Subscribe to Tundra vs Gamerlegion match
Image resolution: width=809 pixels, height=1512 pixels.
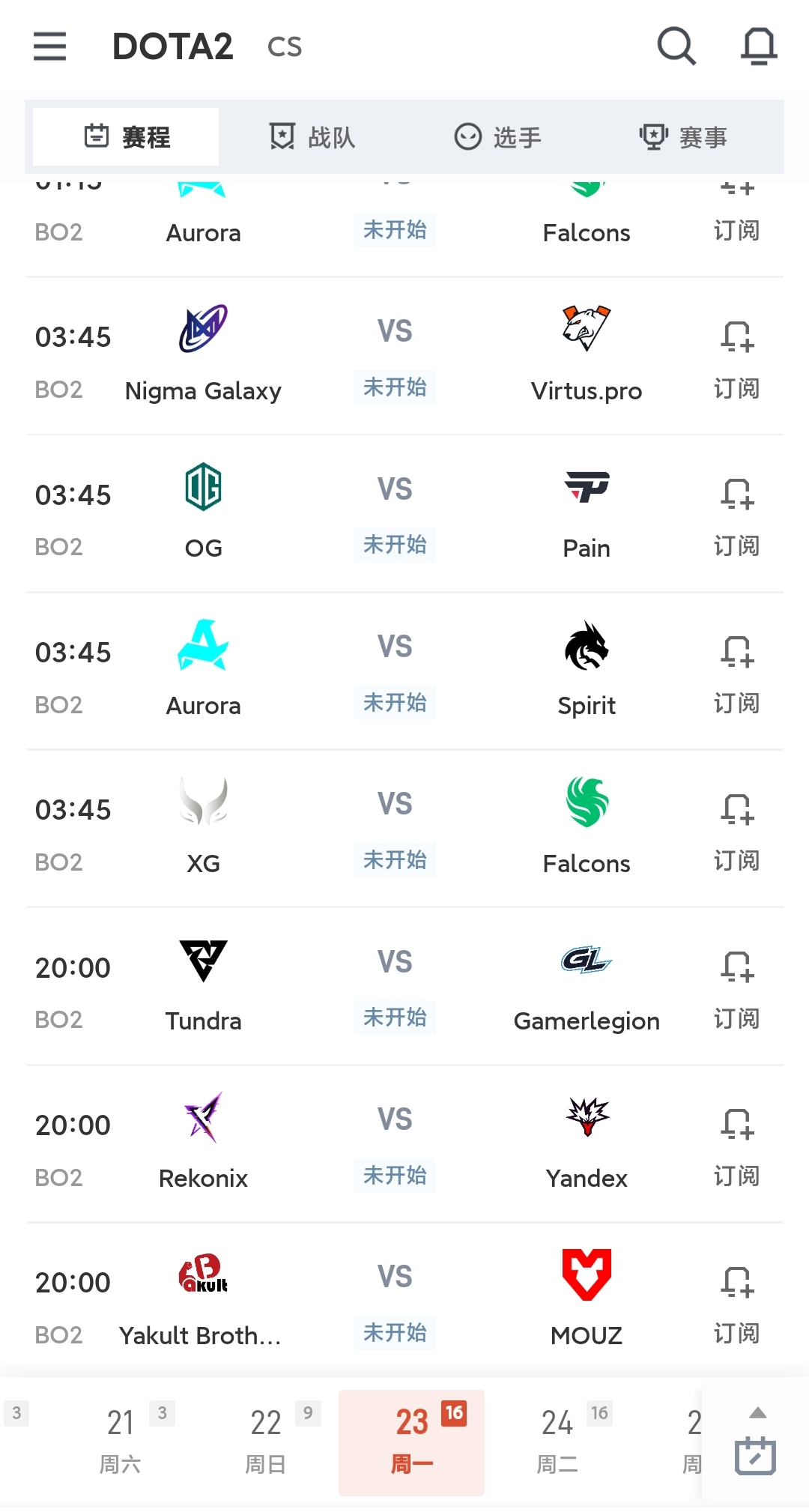tap(736, 987)
